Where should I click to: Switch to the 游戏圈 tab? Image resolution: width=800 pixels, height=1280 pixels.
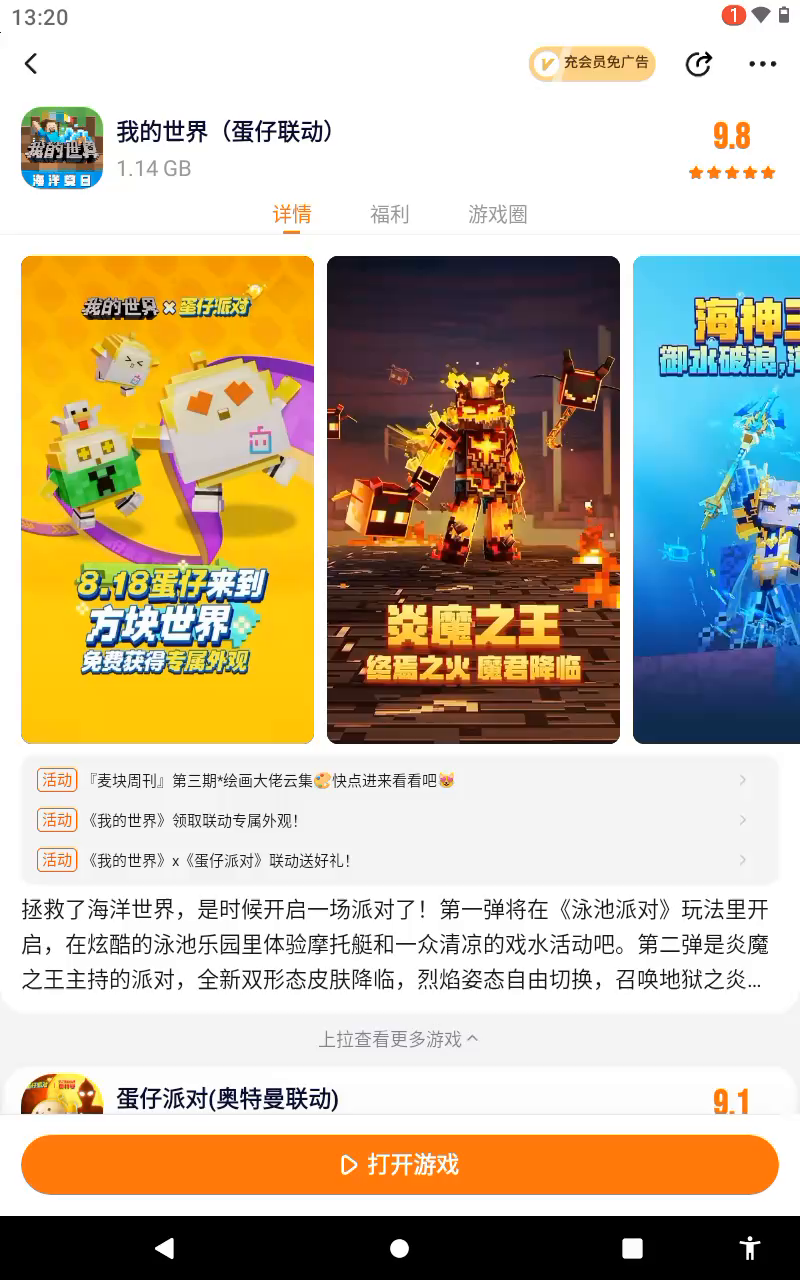pos(497,214)
